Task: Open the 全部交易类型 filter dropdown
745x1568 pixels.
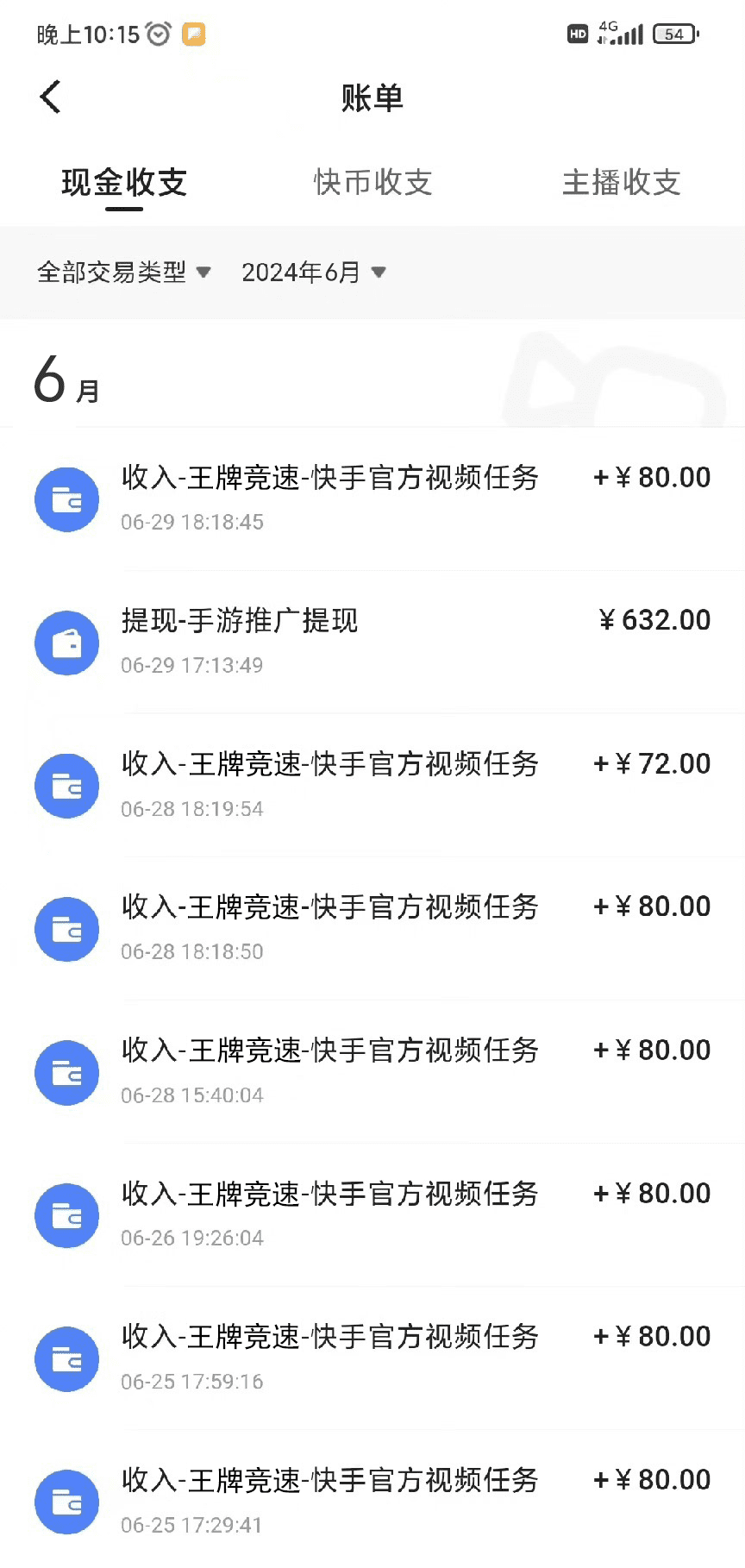Action: click(112, 272)
